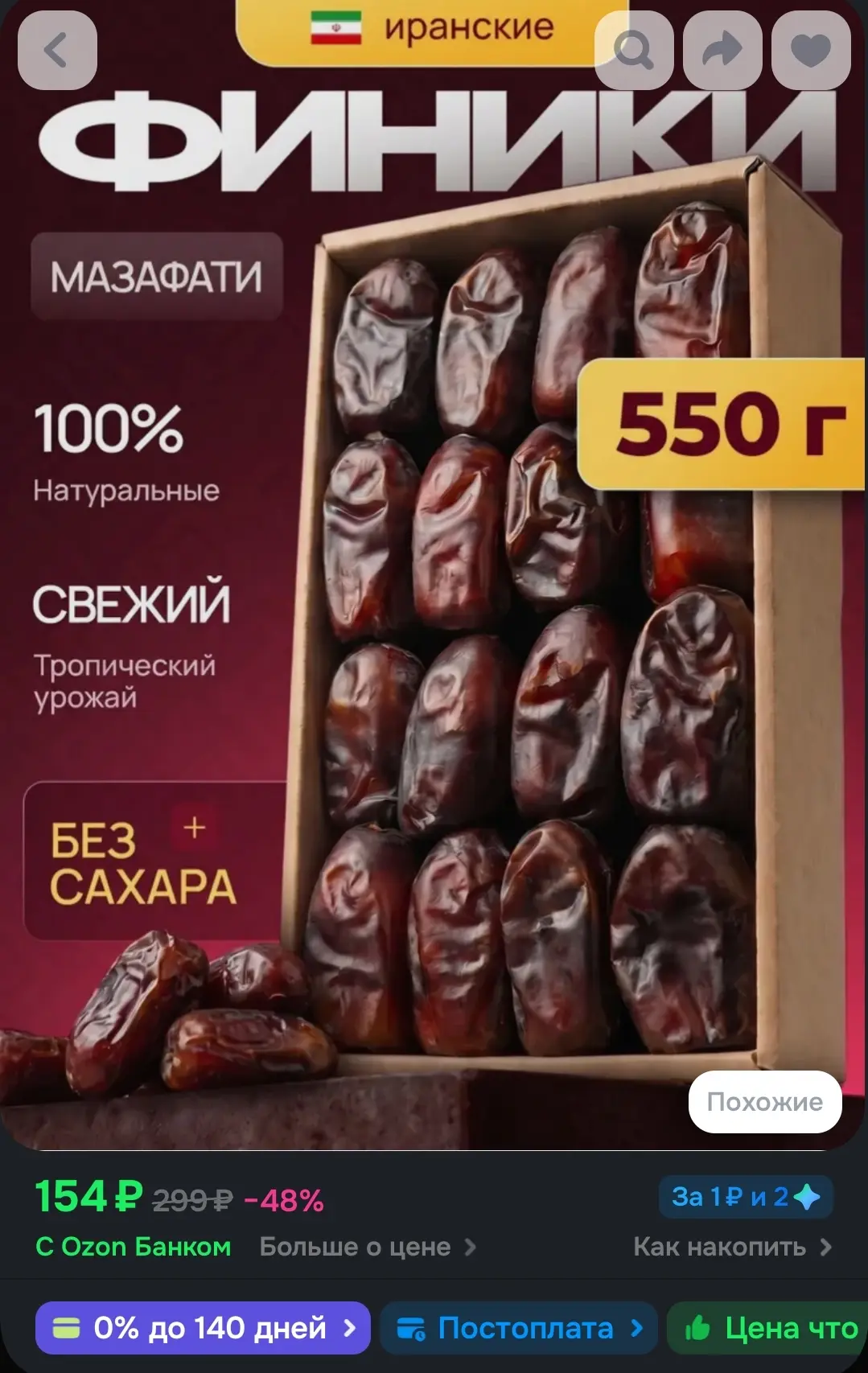Viewport: 868px width, 1373px height.
Task: Open Больше о цене details
Action: pyautogui.click(x=368, y=1247)
